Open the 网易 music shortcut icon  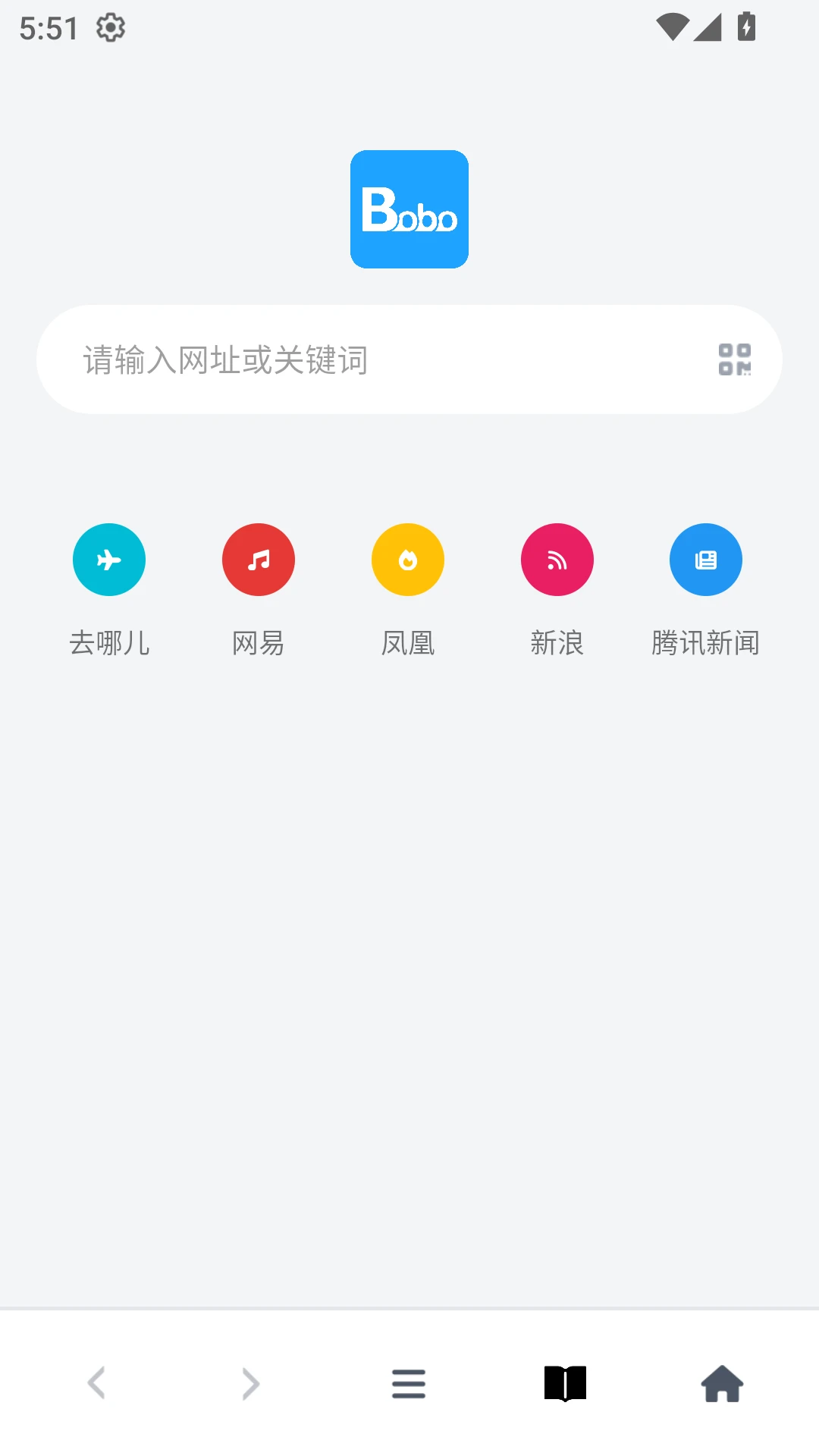pyautogui.click(x=258, y=560)
